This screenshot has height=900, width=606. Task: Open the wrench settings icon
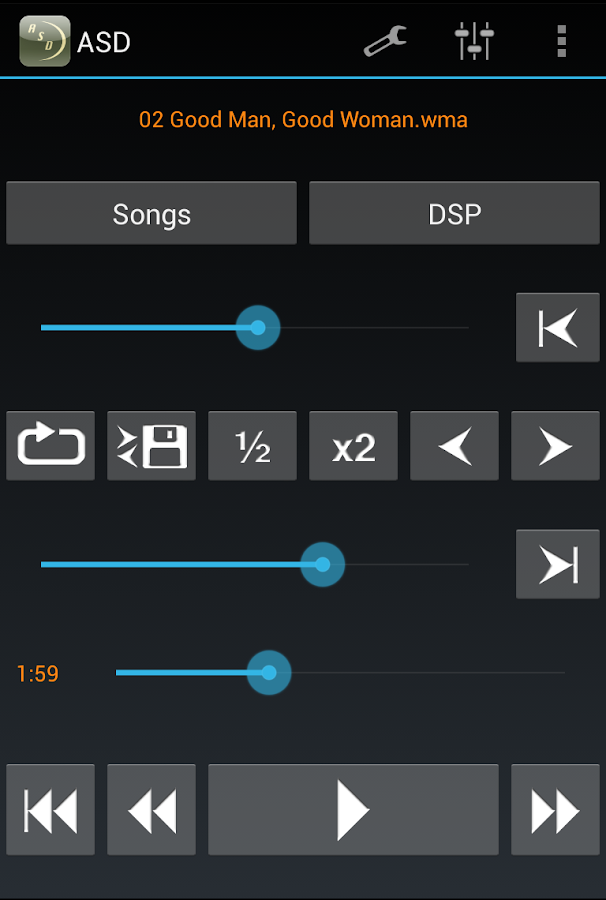385,41
